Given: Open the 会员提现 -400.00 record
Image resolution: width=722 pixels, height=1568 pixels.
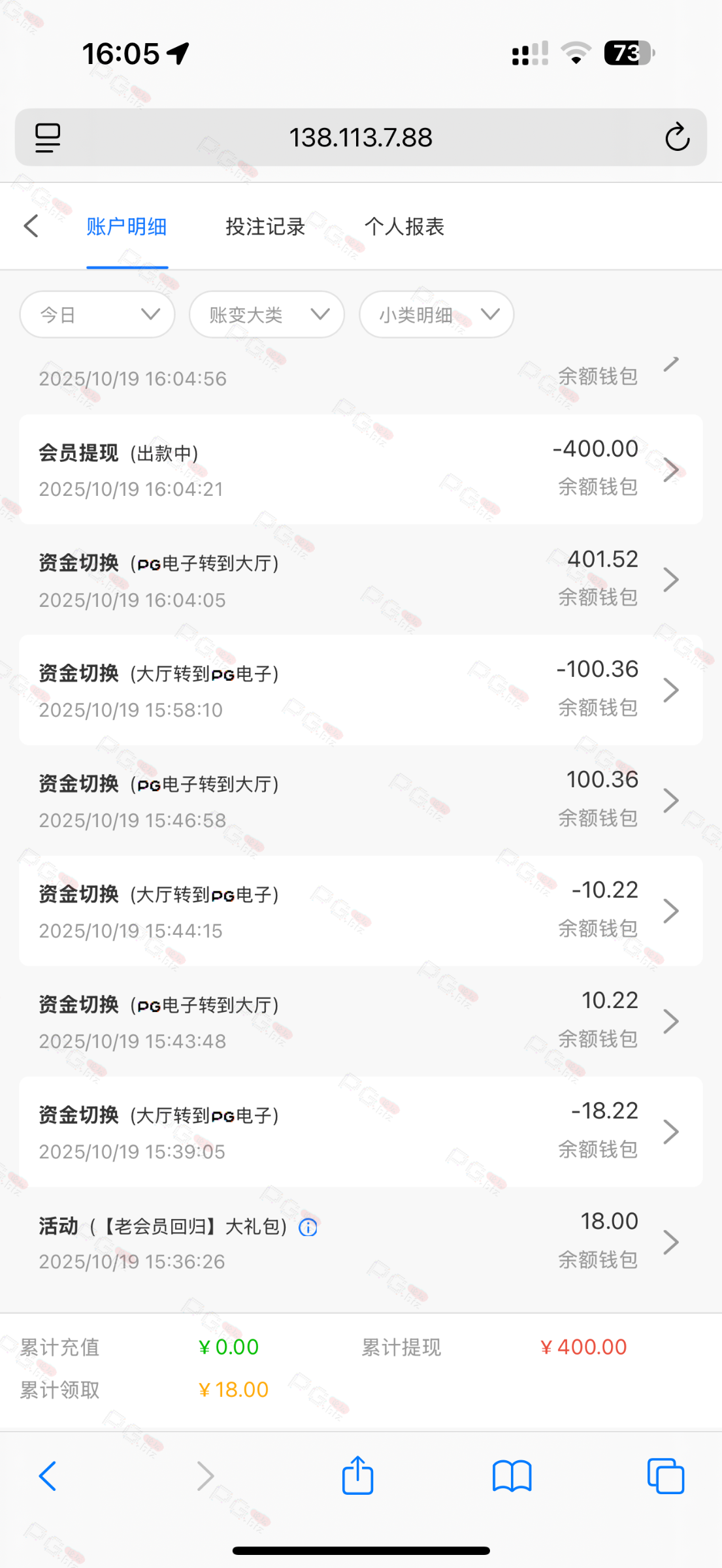Looking at the screenshot, I should click(361, 469).
